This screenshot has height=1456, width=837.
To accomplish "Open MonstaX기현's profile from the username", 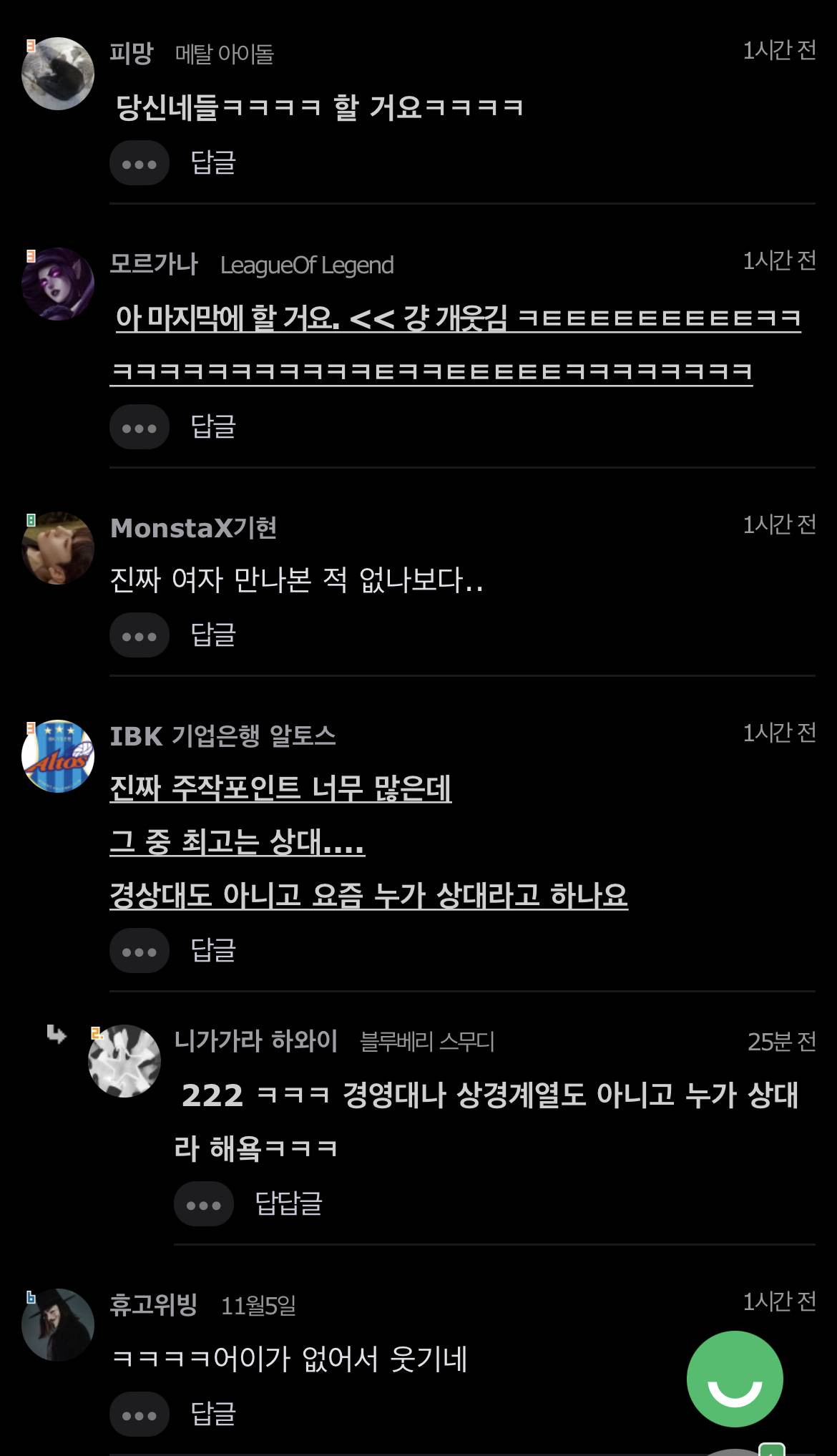I will coord(193,528).
